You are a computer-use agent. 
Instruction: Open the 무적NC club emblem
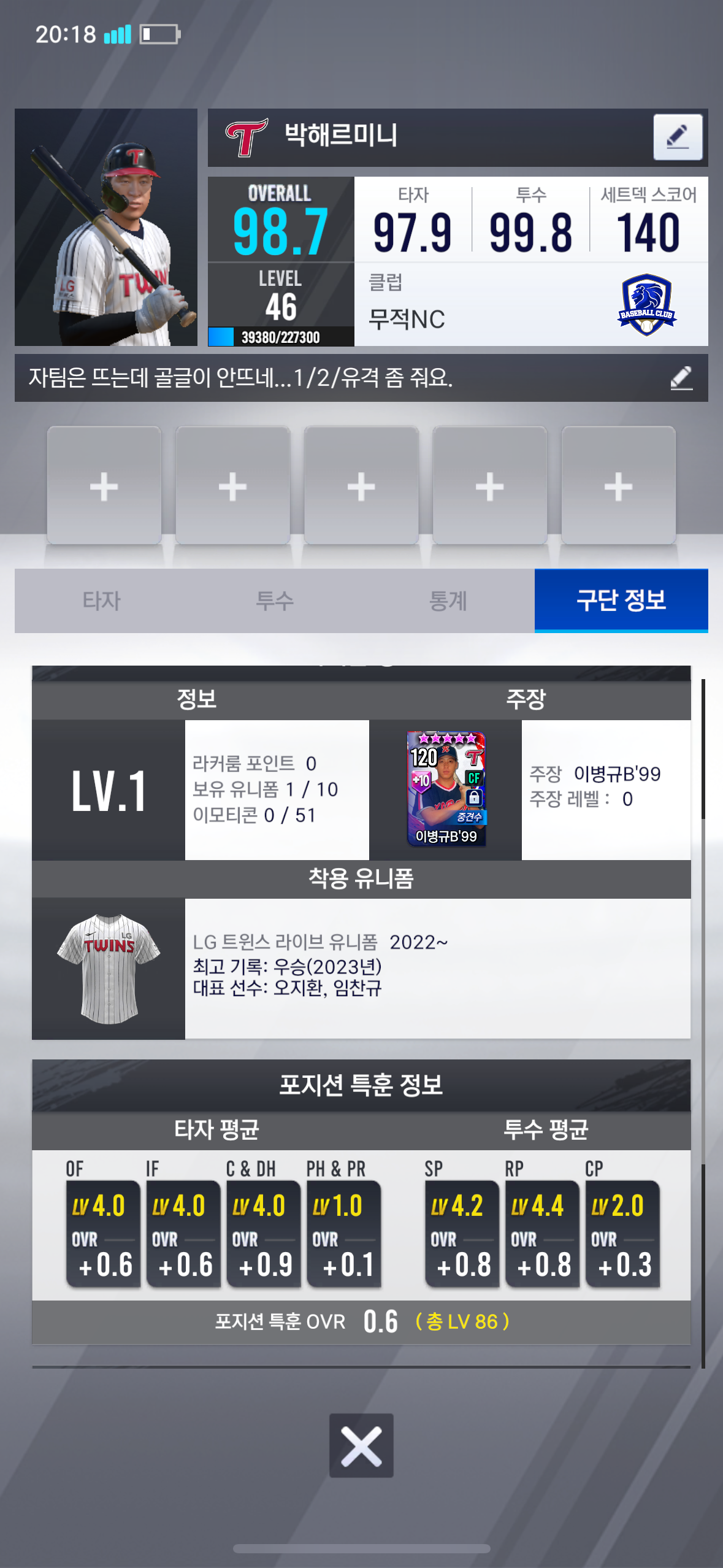646,304
